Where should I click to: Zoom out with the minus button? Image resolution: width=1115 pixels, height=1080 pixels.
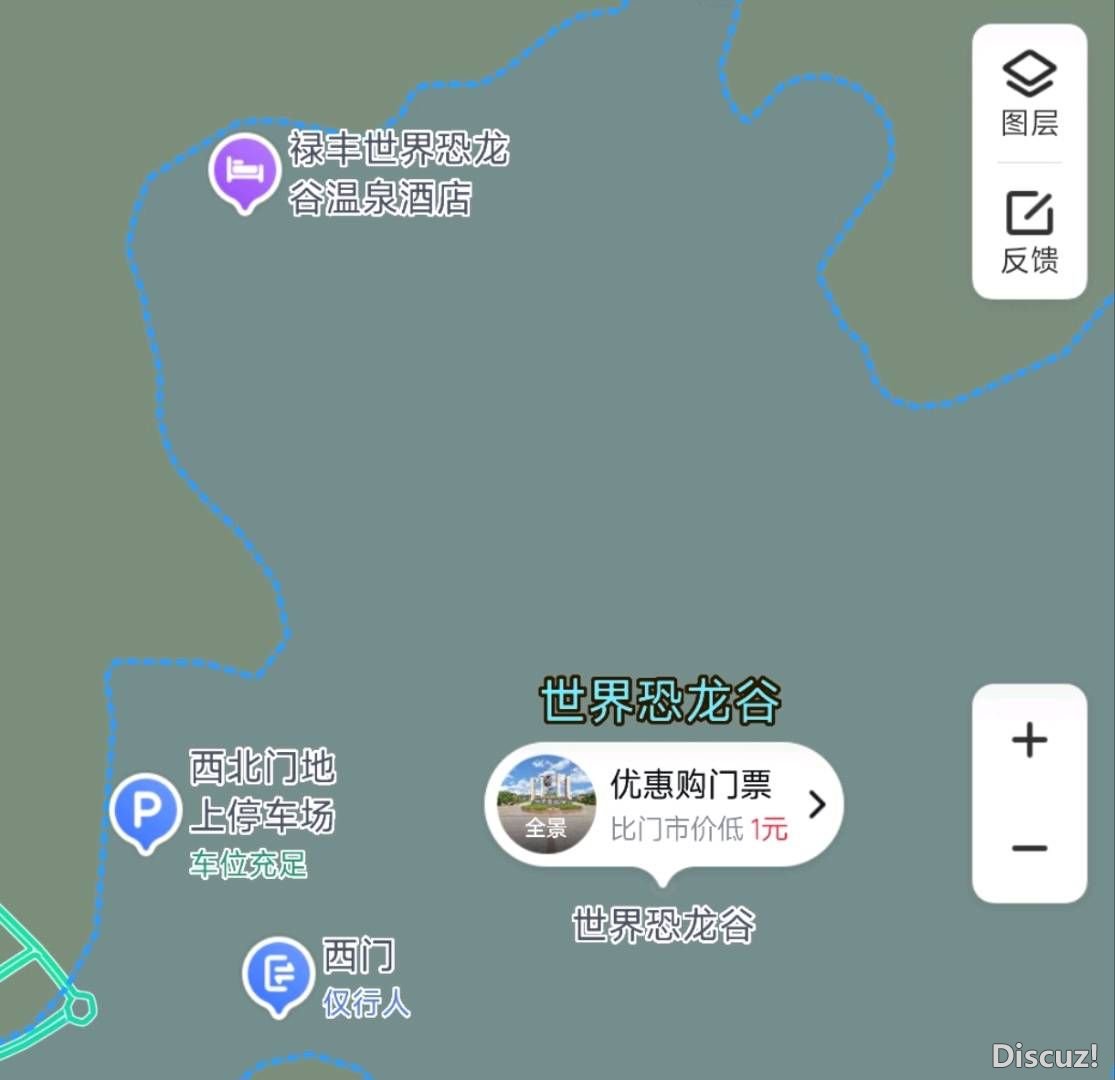pyautogui.click(x=1029, y=849)
